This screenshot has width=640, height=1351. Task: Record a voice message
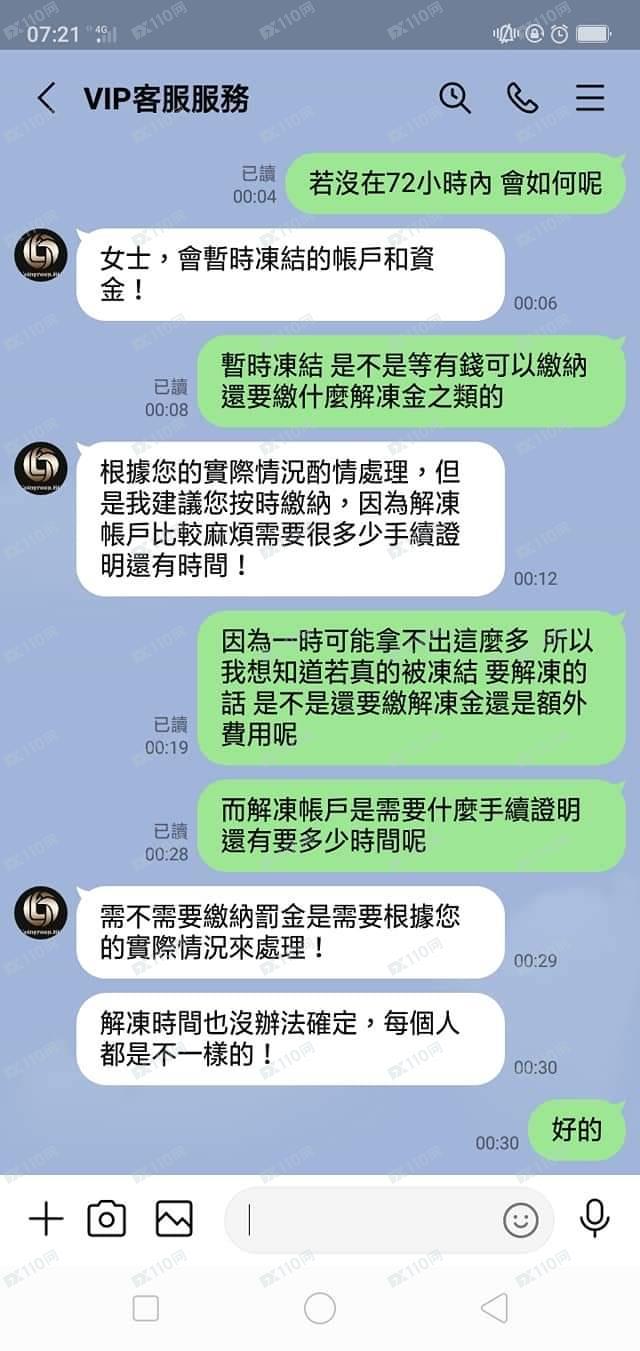[x=595, y=1218]
